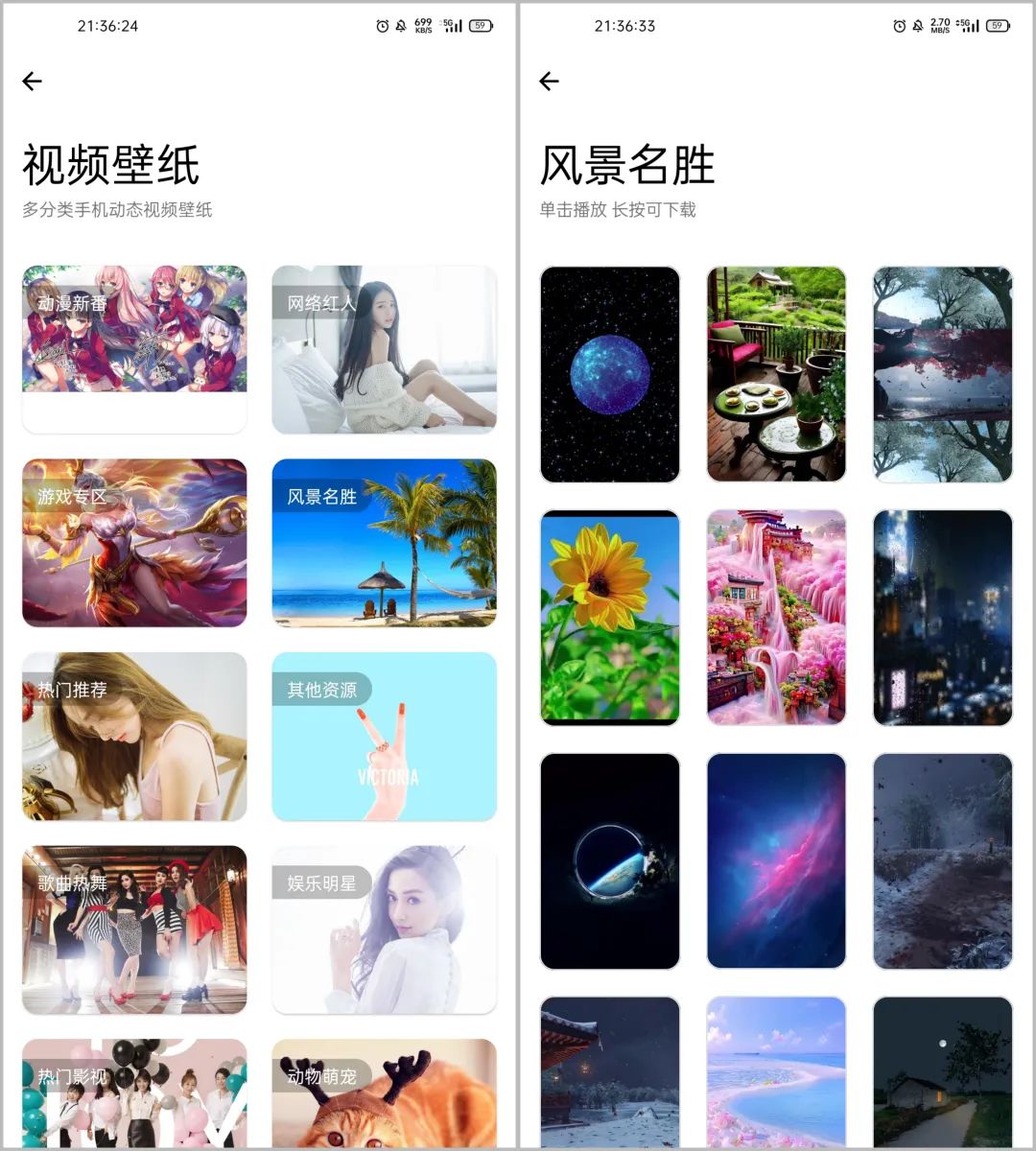Play the sunflower wallpaper
This screenshot has height=1151, width=1036.
610,618
